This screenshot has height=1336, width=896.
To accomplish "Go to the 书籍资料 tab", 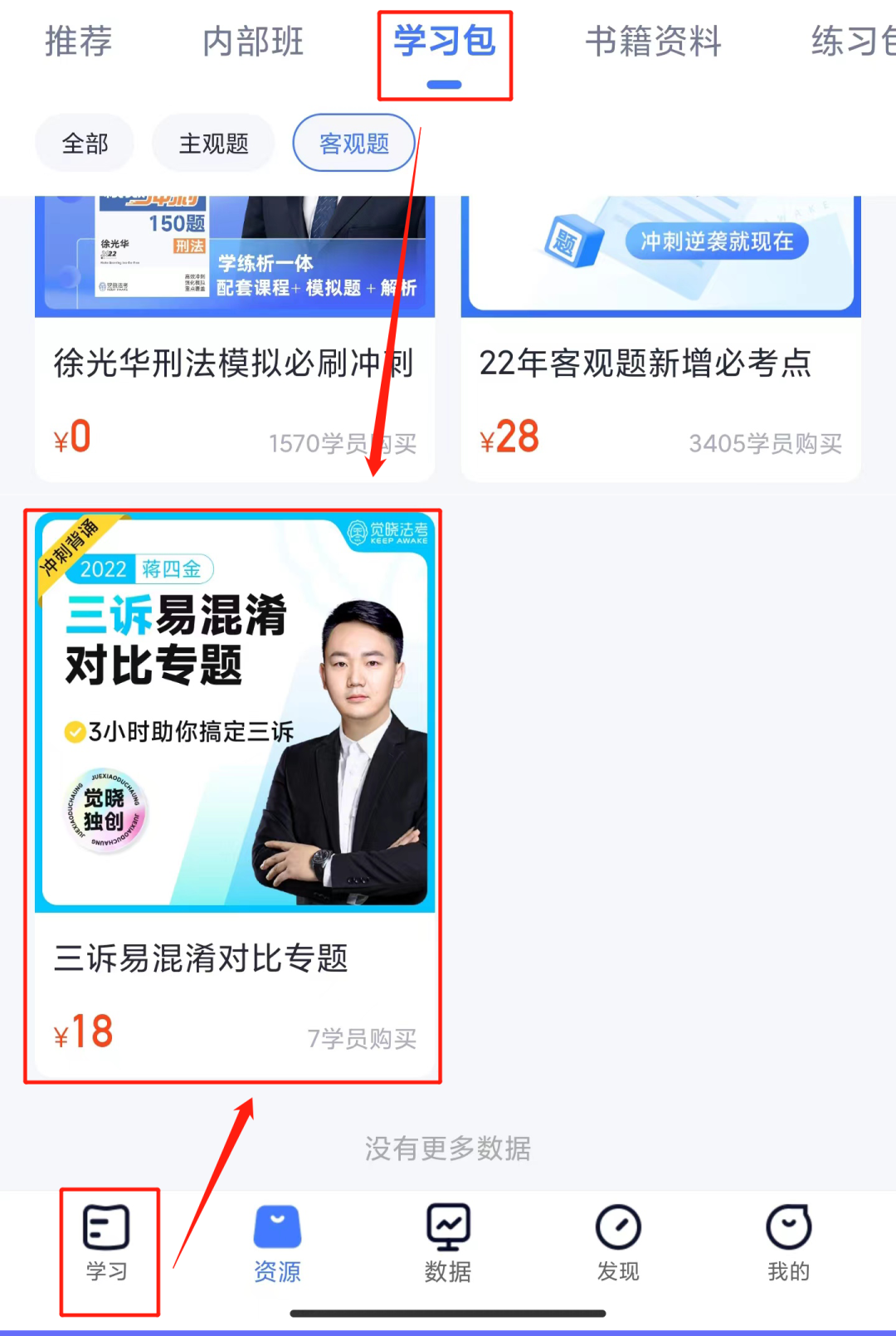I will pos(653,41).
